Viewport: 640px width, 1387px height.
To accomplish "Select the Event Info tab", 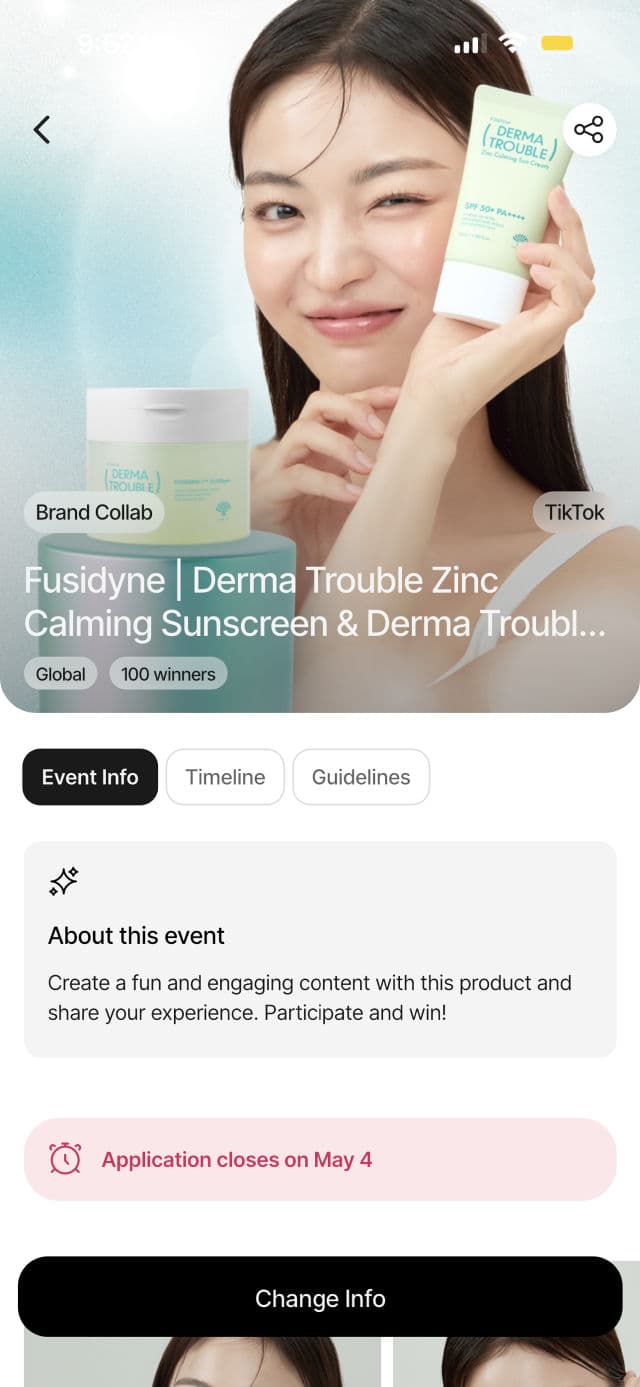I will pyautogui.click(x=90, y=777).
